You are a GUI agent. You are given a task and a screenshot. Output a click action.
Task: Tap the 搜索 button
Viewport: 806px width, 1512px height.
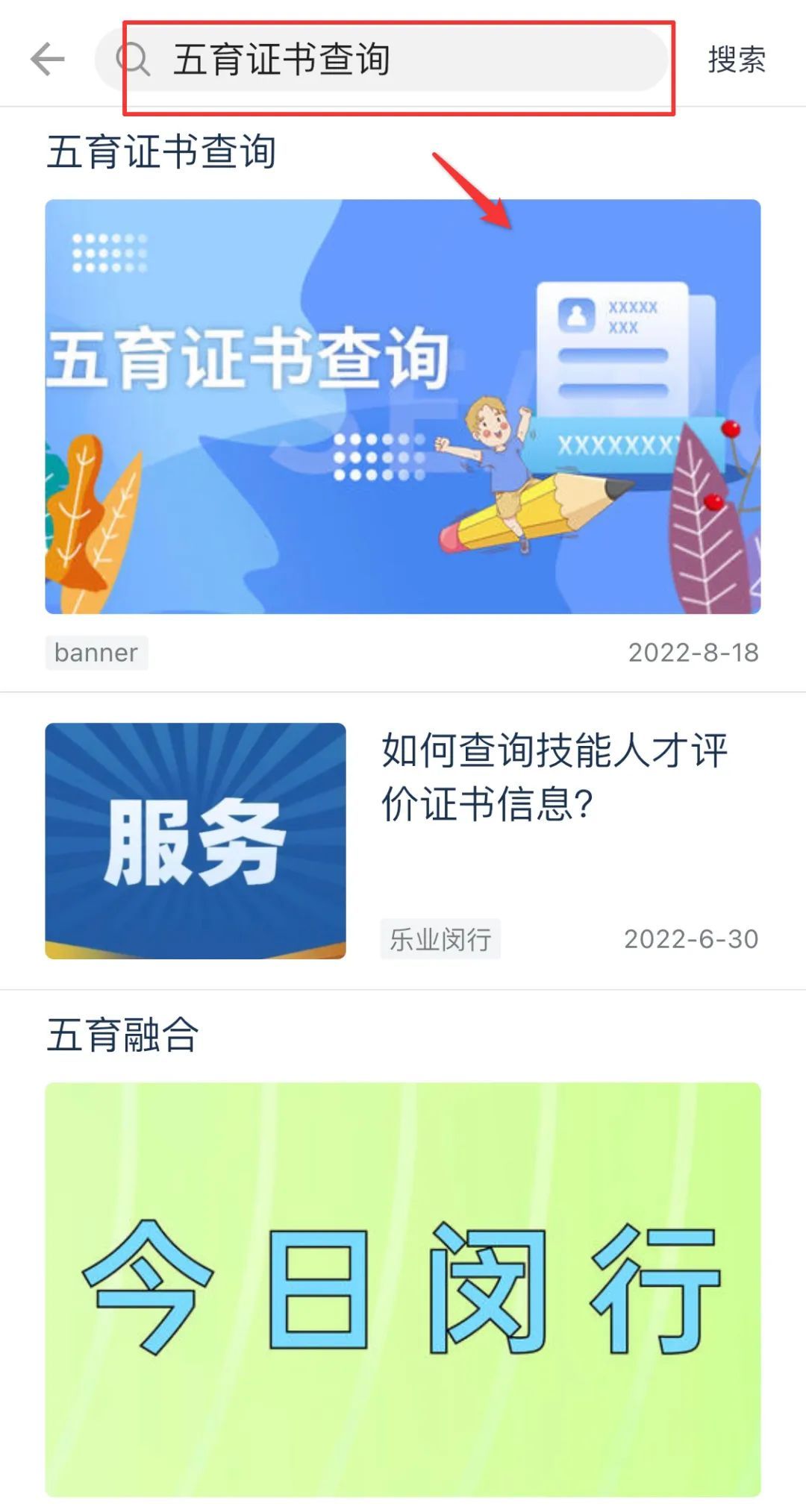736,60
